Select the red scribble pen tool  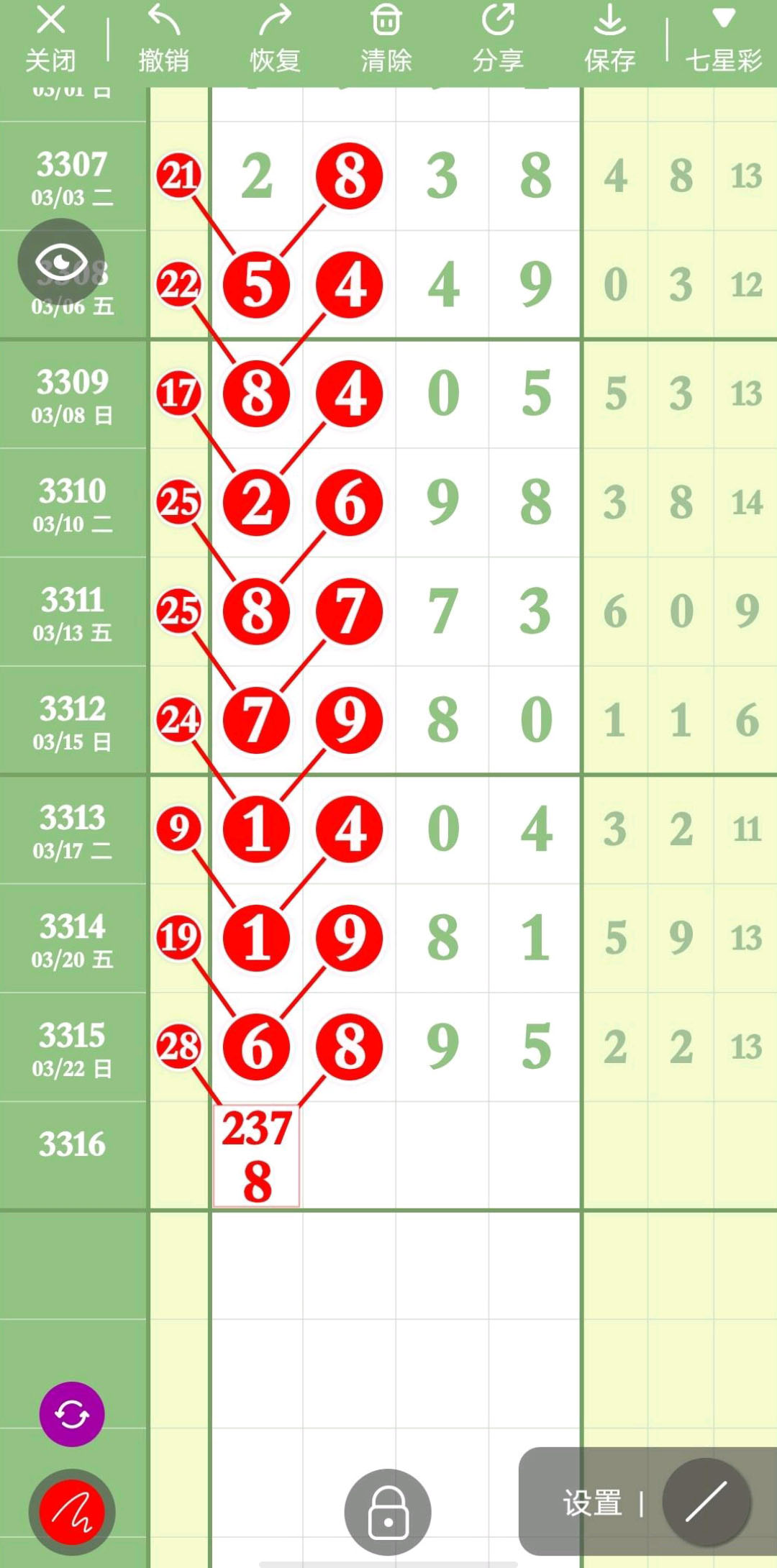click(72, 1512)
